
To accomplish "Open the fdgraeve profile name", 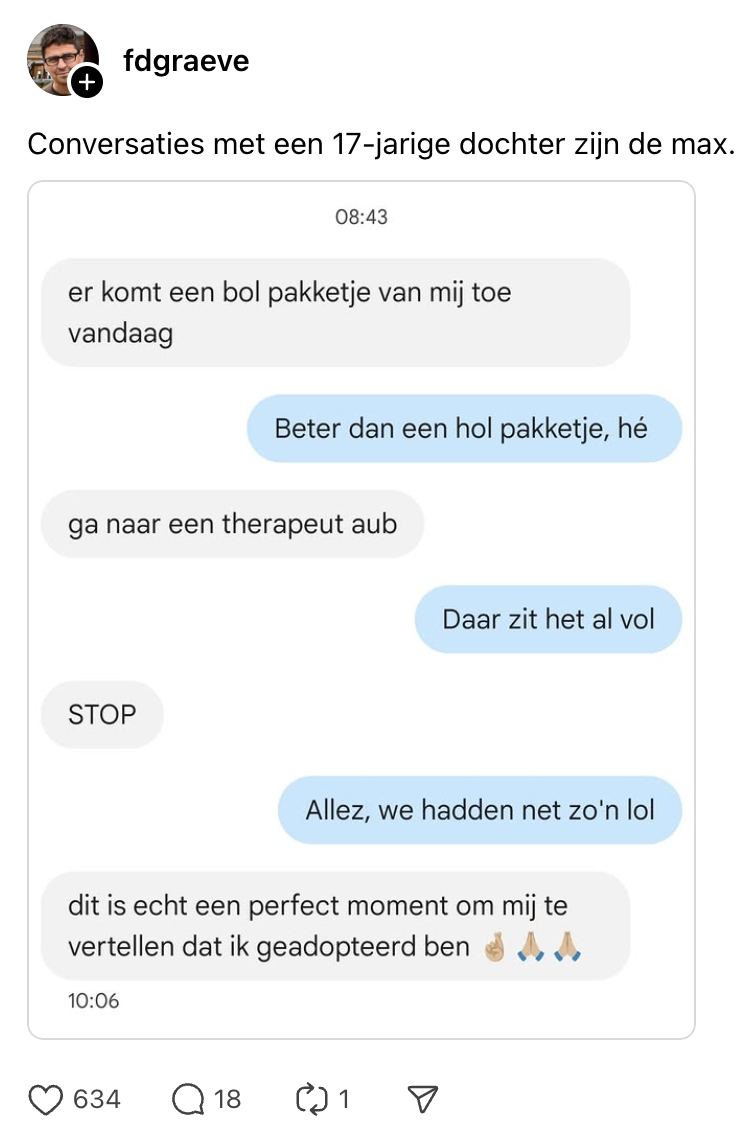I will 186,61.
